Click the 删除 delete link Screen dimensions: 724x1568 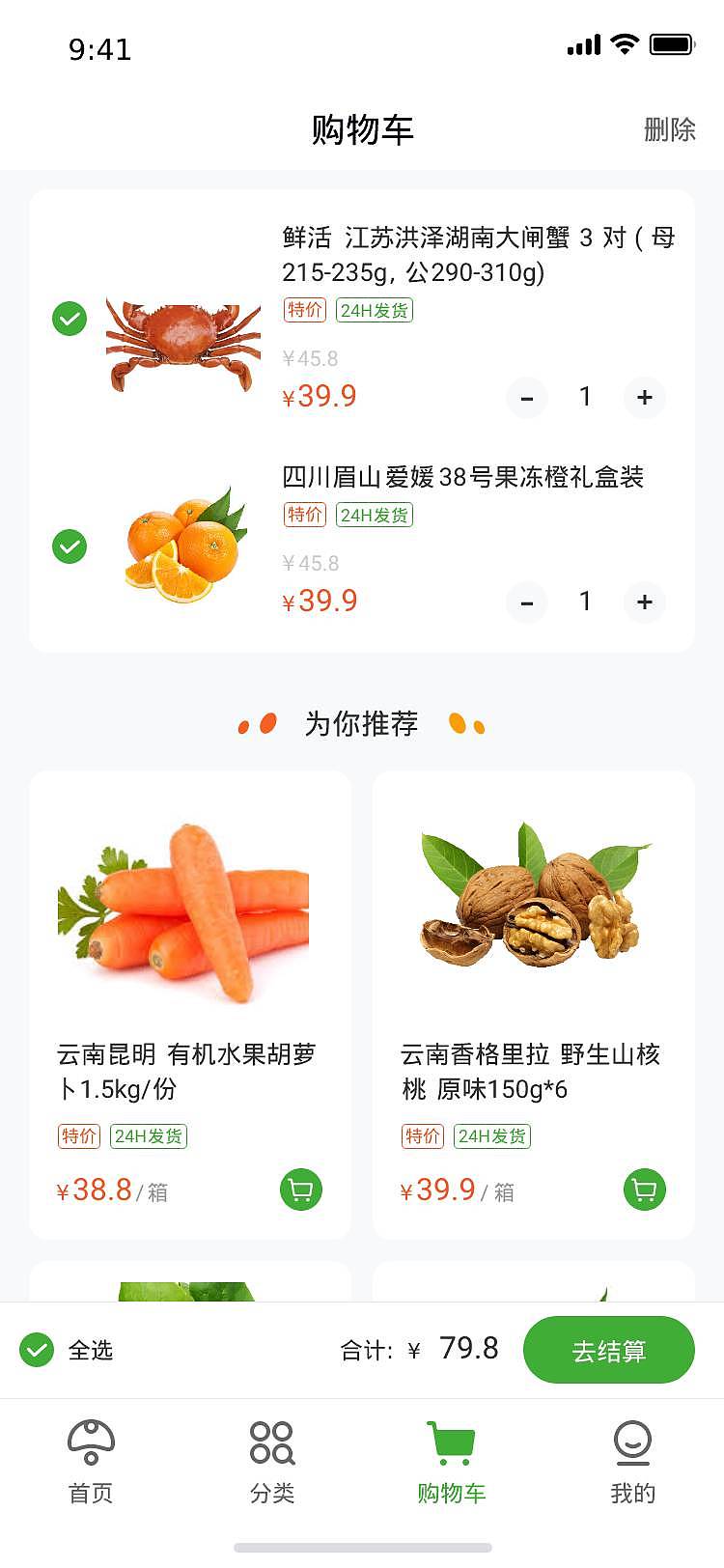tap(670, 129)
